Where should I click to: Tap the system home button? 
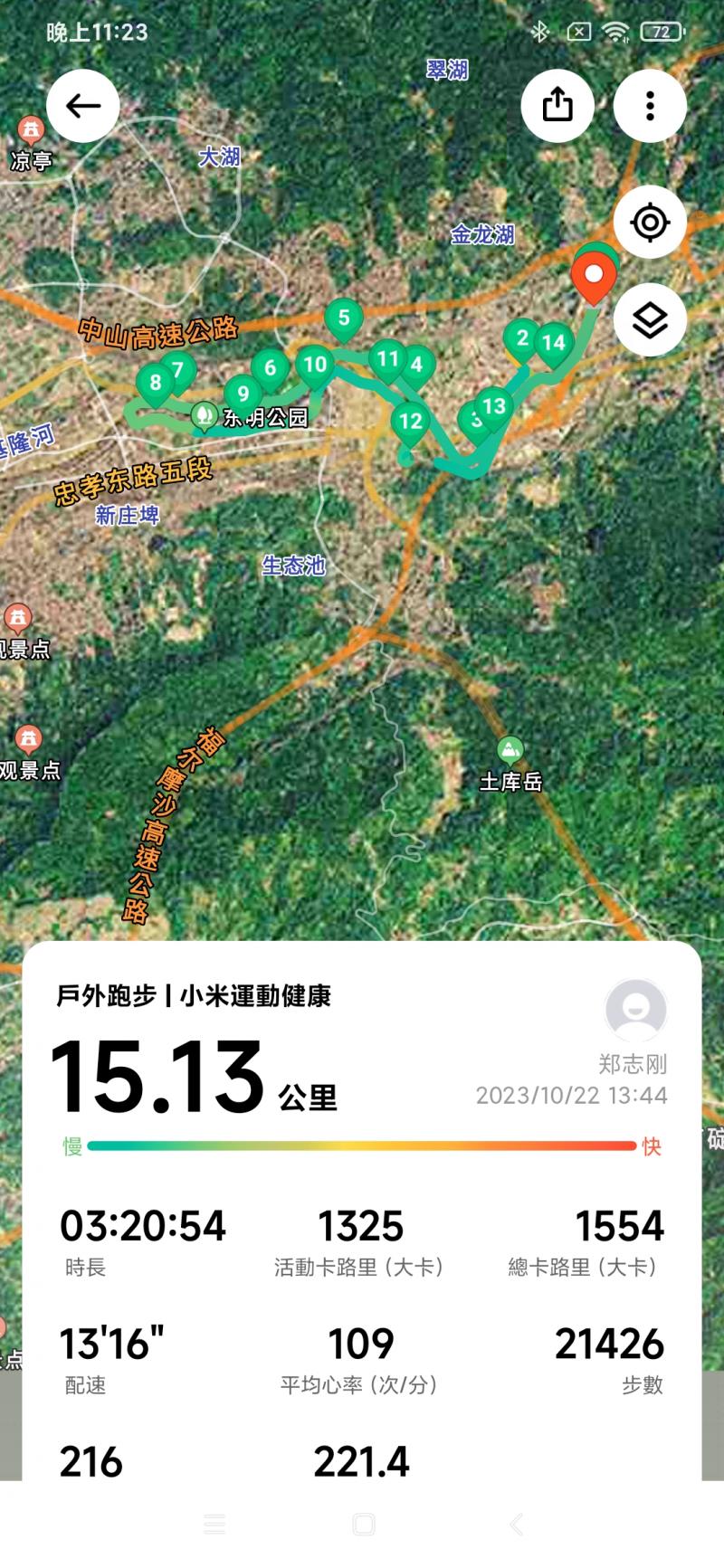(364, 1525)
